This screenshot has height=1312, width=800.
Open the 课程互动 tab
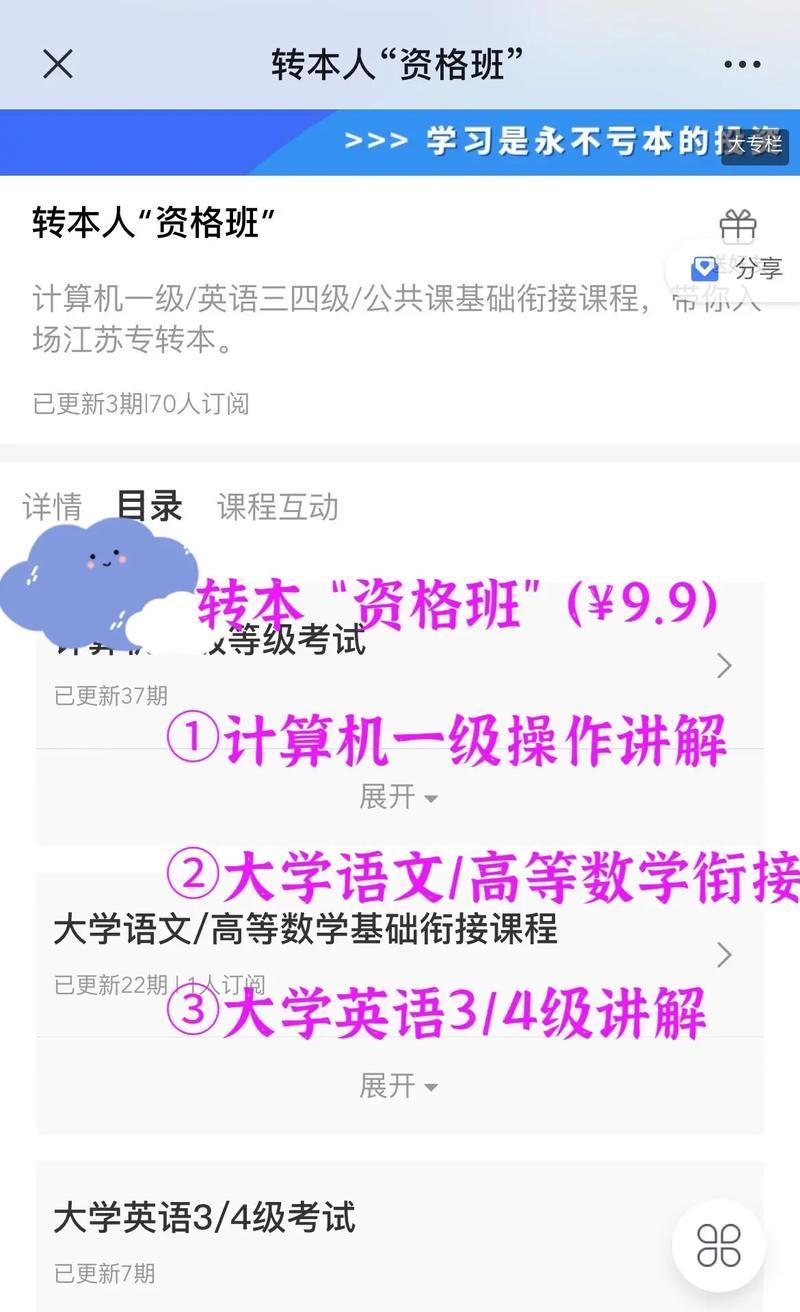tap(278, 507)
